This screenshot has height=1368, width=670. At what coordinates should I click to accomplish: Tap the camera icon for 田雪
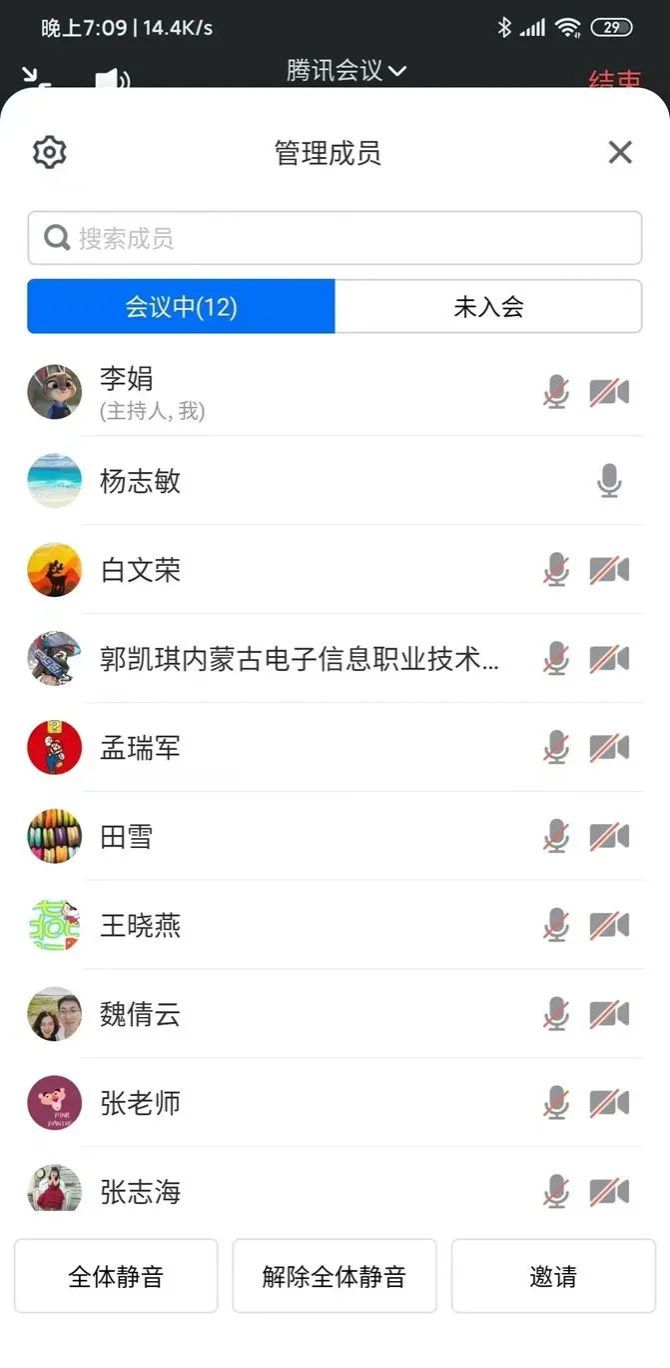609,836
